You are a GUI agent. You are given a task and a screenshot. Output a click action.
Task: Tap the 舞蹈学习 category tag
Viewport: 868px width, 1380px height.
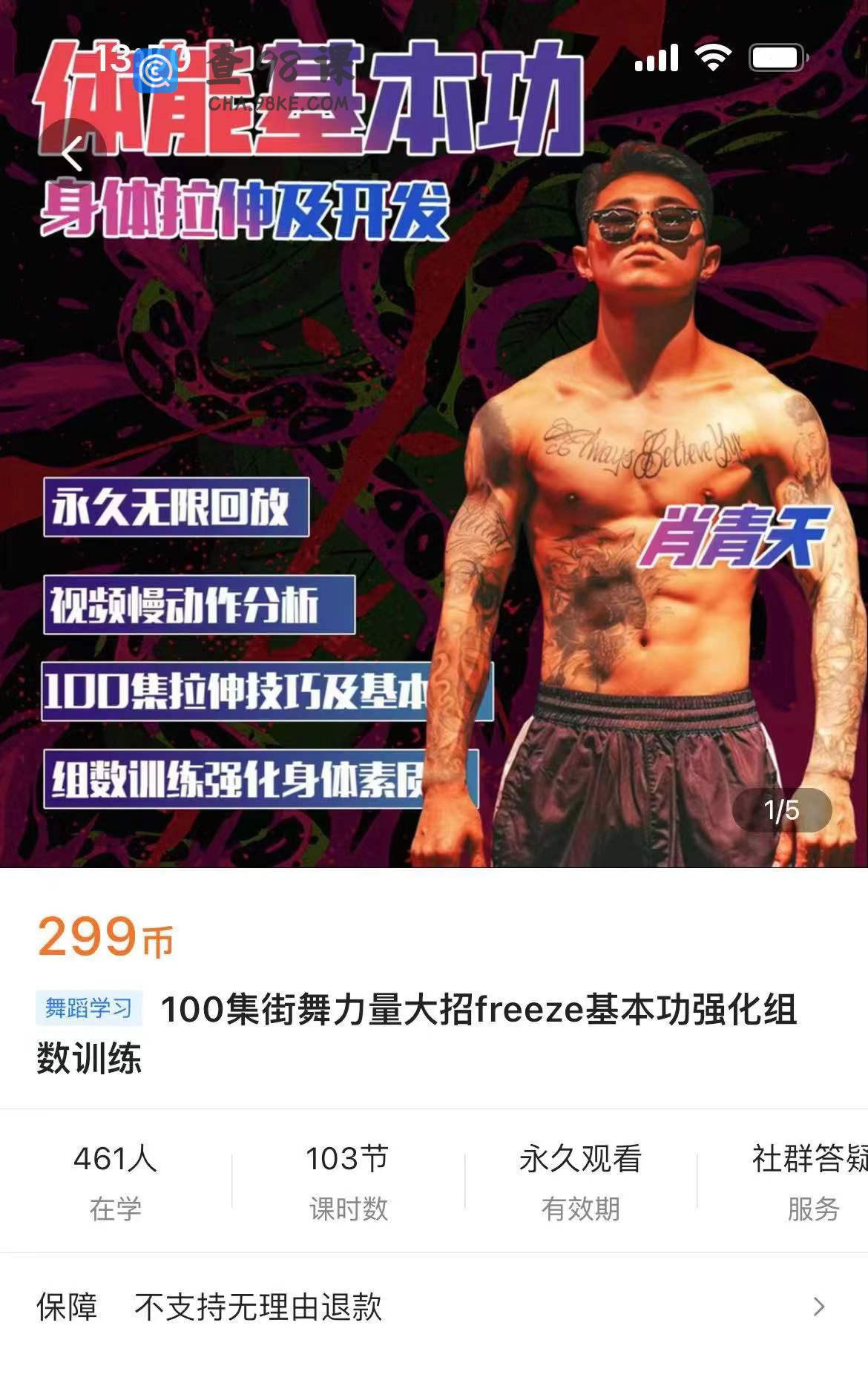[x=89, y=1009]
